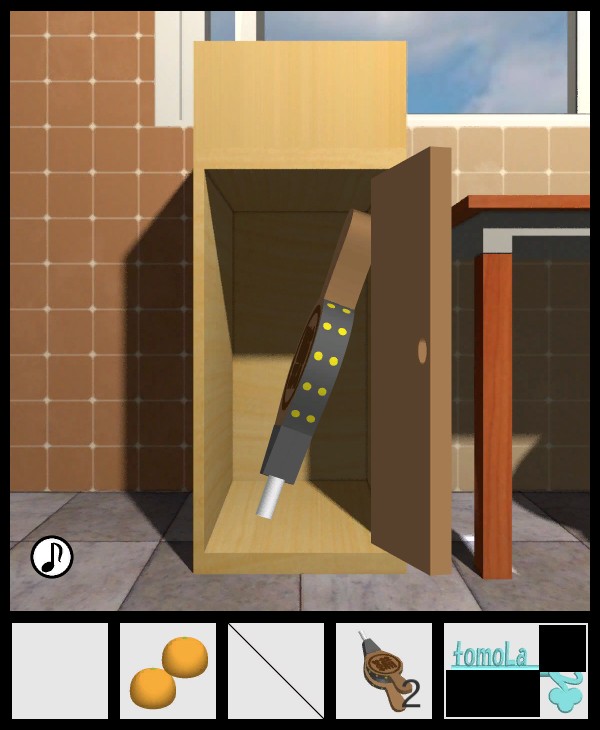
Task: Select the key tool inventory item
Action: tap(384, 671)
